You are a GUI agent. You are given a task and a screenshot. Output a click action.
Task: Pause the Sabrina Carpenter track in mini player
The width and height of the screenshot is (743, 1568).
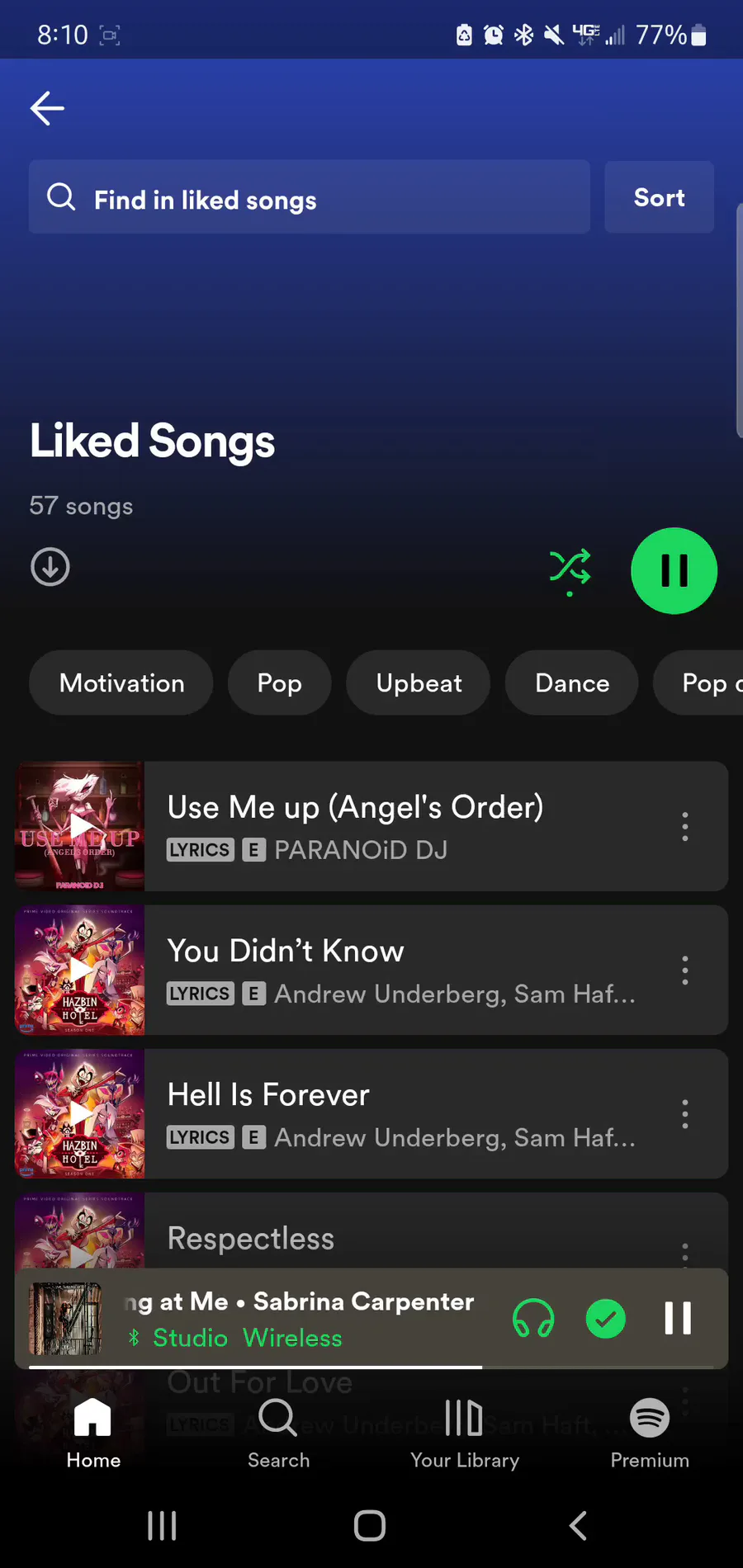(x=678, y=1318)
